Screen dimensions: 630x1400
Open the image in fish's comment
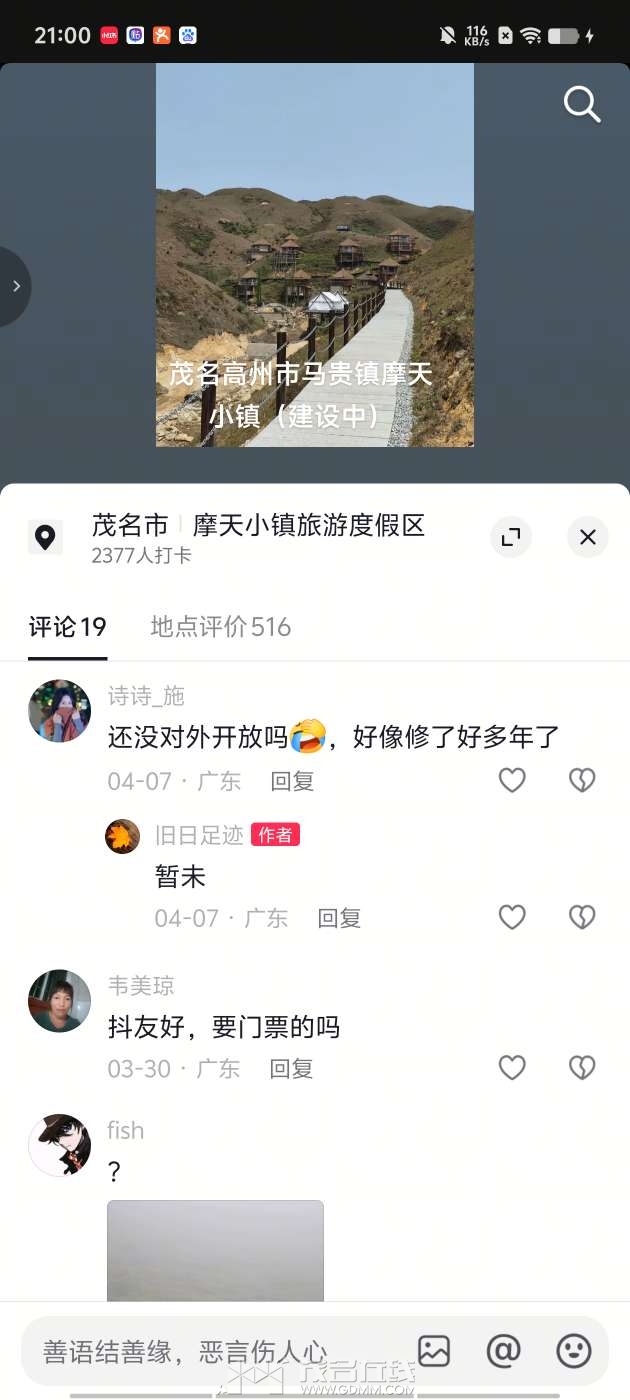[215, 1250]
